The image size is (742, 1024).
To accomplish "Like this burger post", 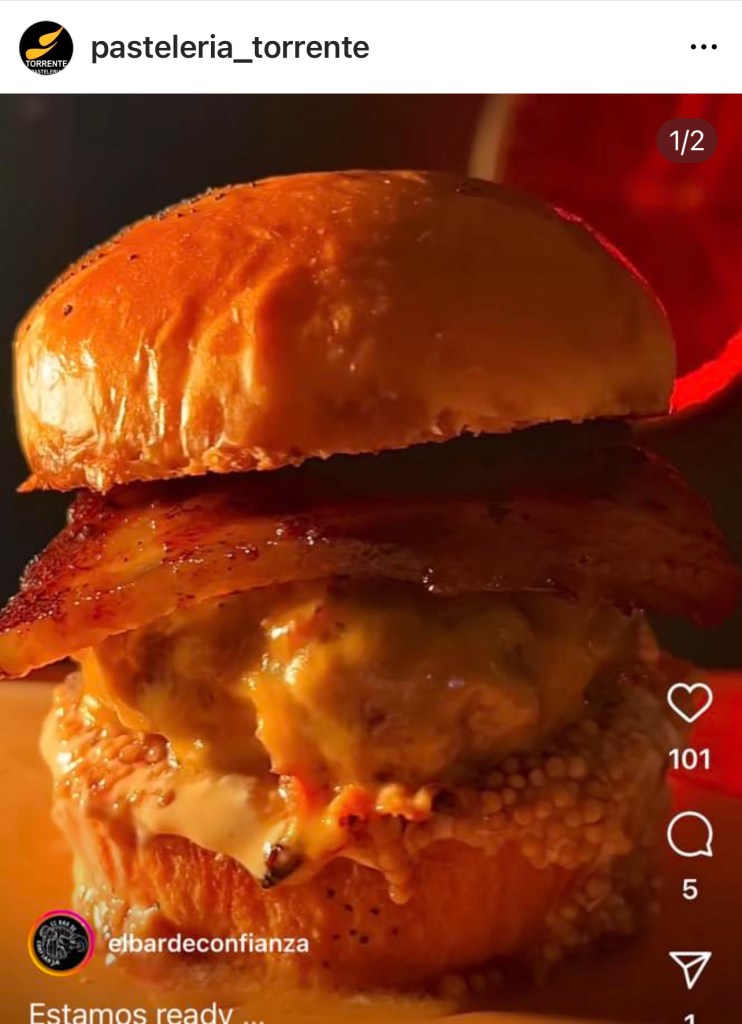I will click(x=689, y=703).
